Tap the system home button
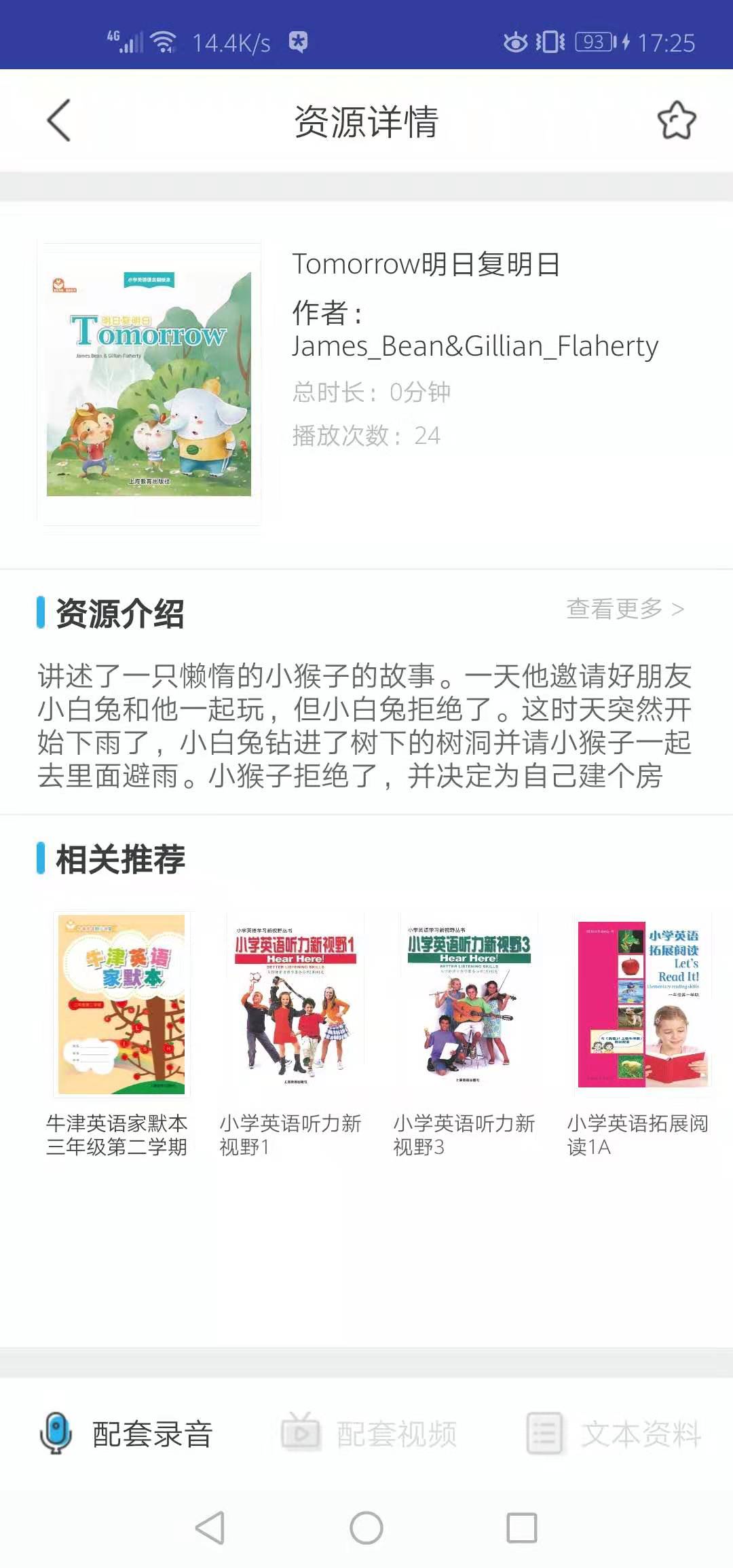The height and width of the screenshot is (1568, 733). point(366,1527)
